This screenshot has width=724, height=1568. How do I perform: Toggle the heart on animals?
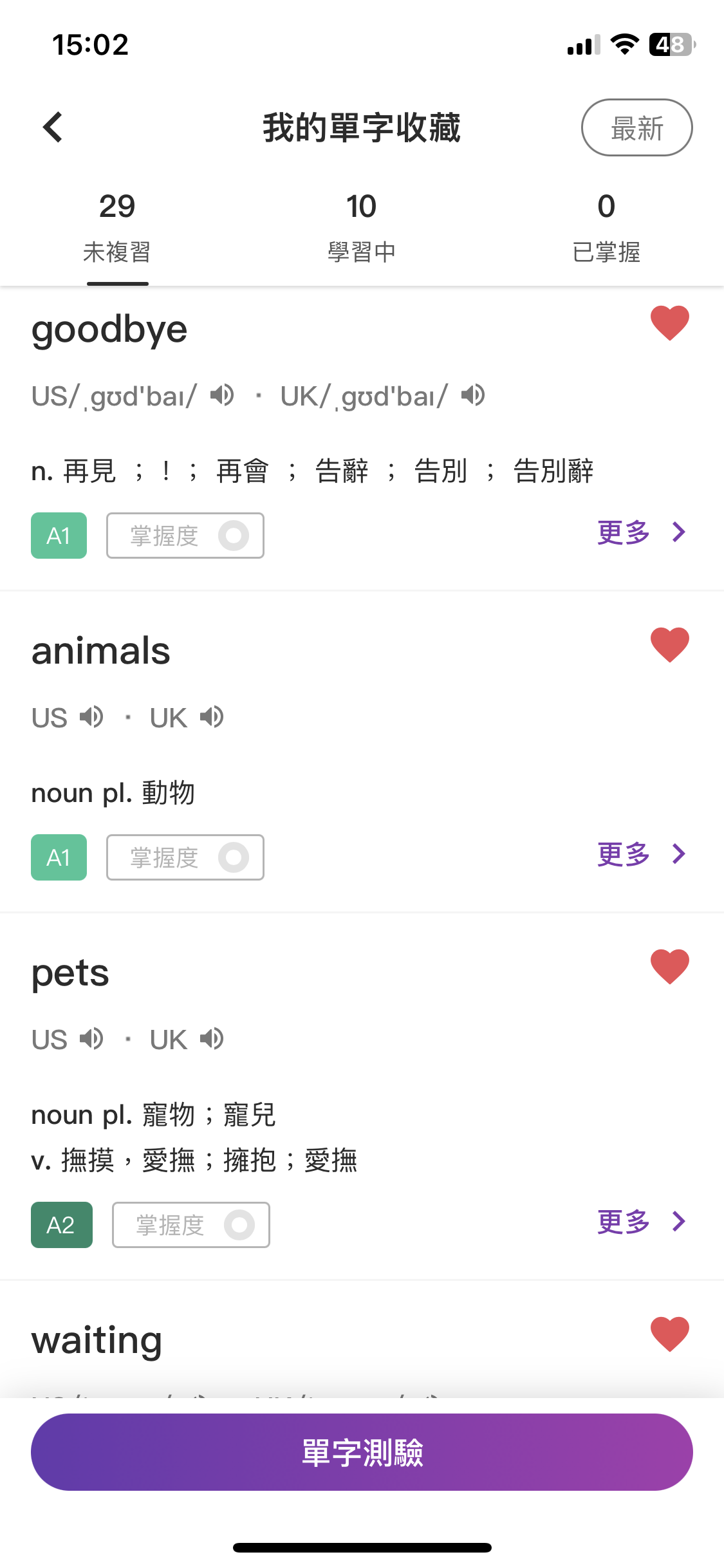click(x=669, y=645)
